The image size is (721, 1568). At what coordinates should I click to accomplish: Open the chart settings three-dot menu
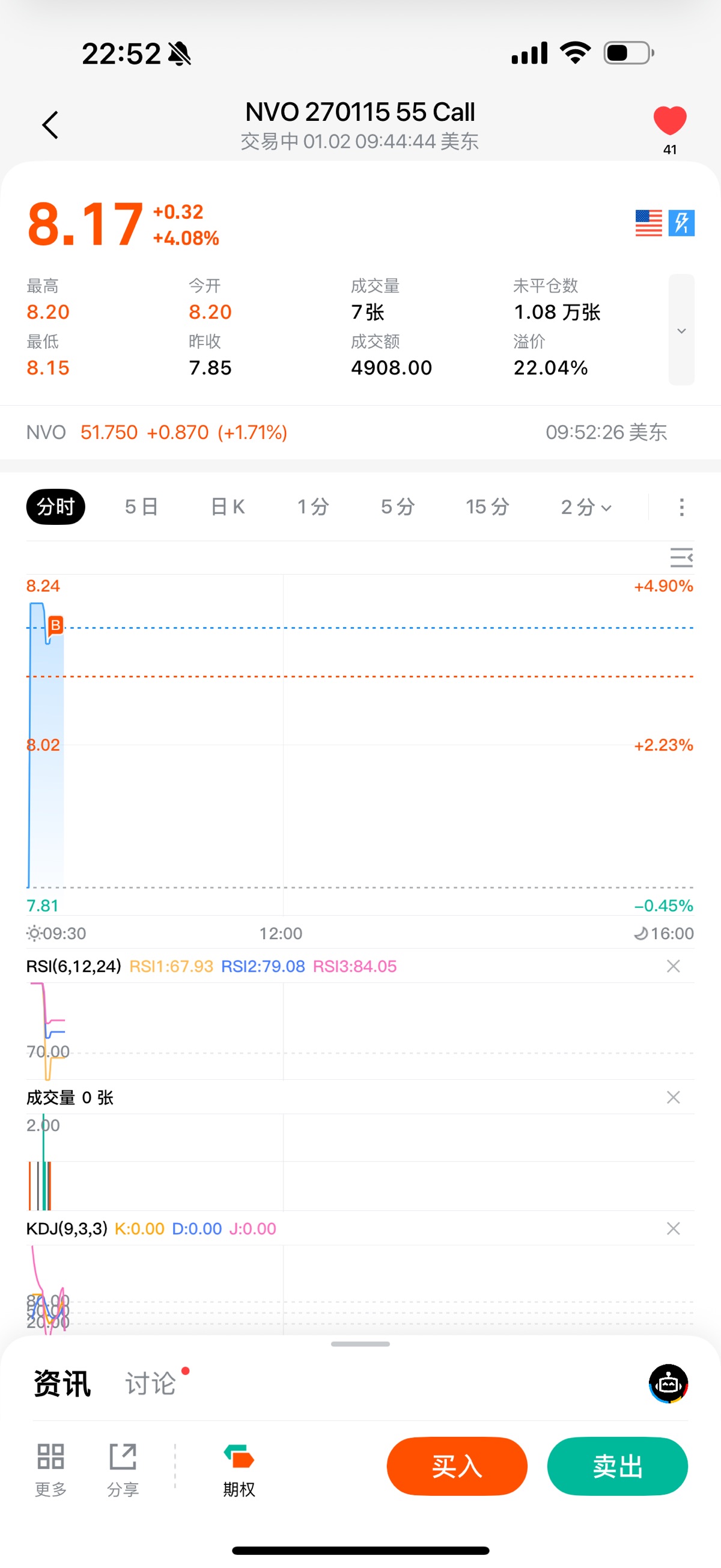(x=681, y=507)
